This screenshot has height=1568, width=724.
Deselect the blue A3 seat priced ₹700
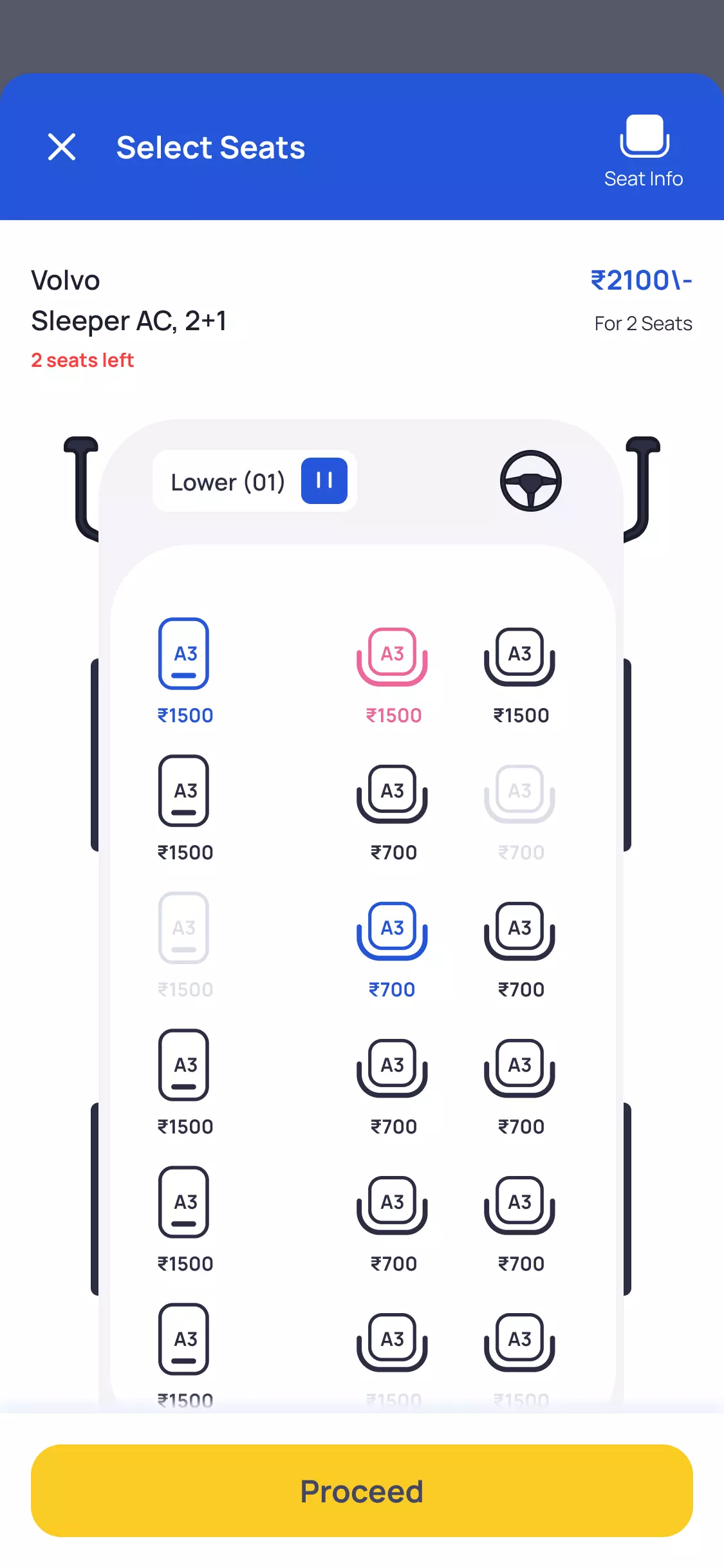click(x=392, y=931)
